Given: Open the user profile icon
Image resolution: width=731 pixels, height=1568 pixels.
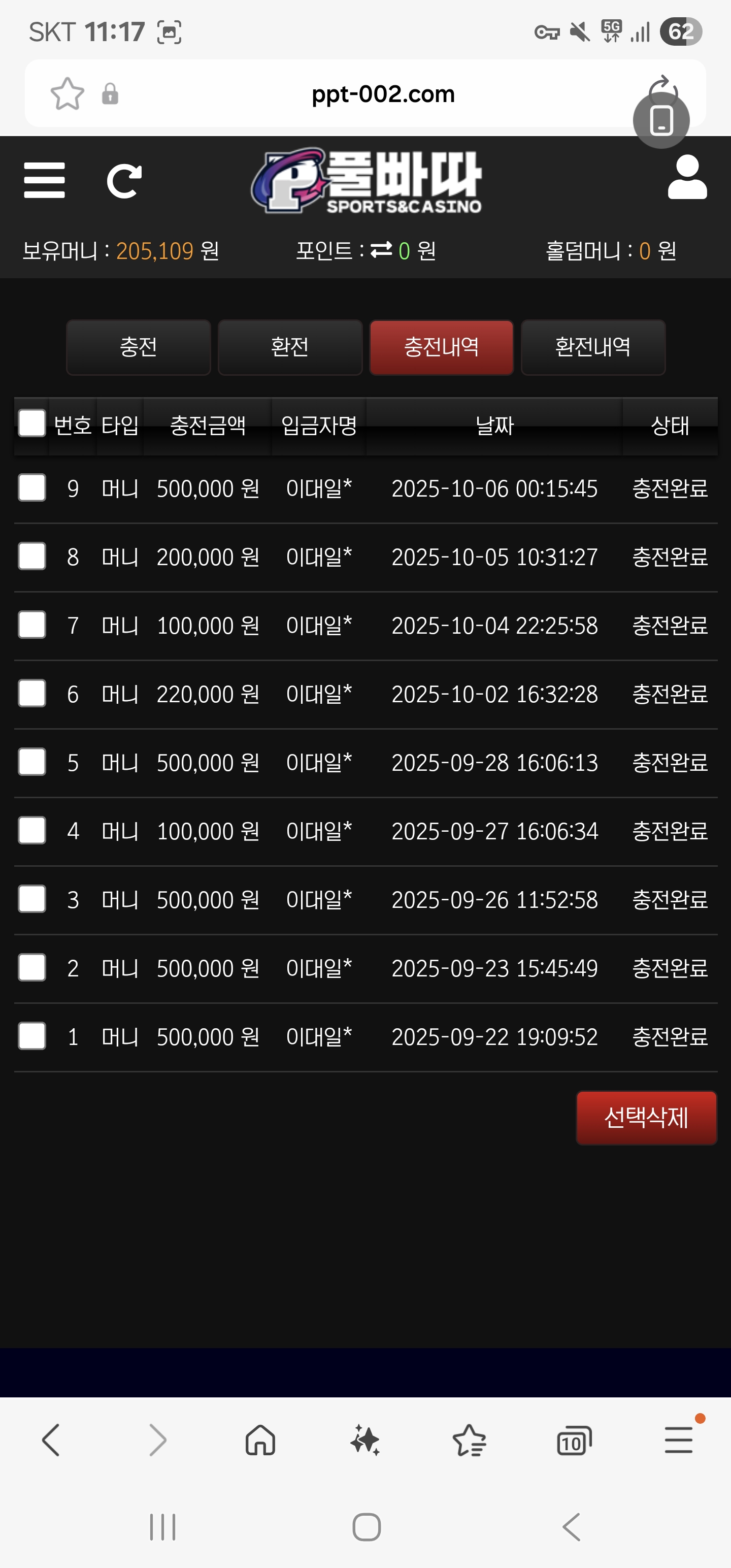Looking at the screenshot, I should pyautogui.click(x=687, y=177).
